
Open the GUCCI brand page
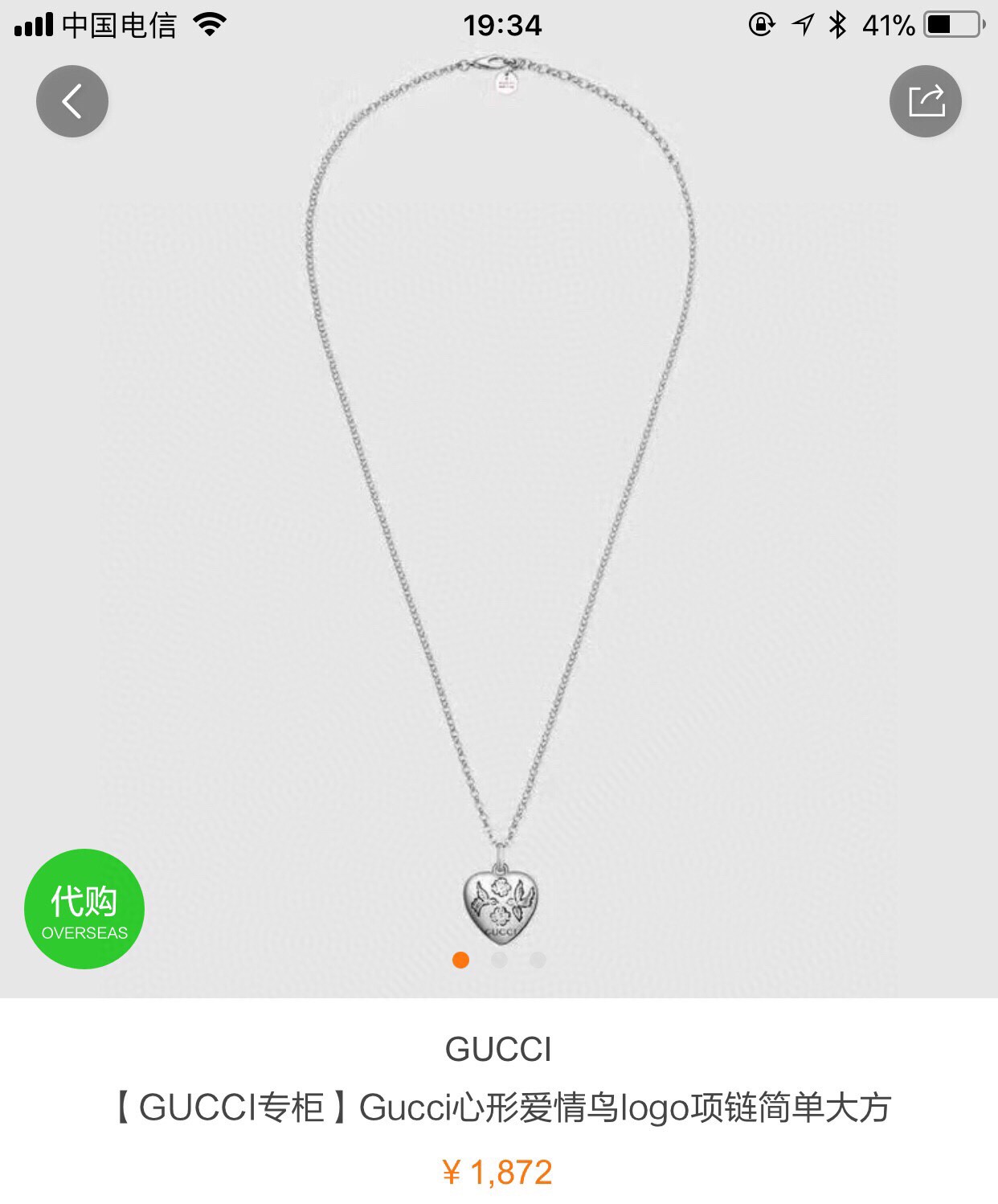[499, 1049]
